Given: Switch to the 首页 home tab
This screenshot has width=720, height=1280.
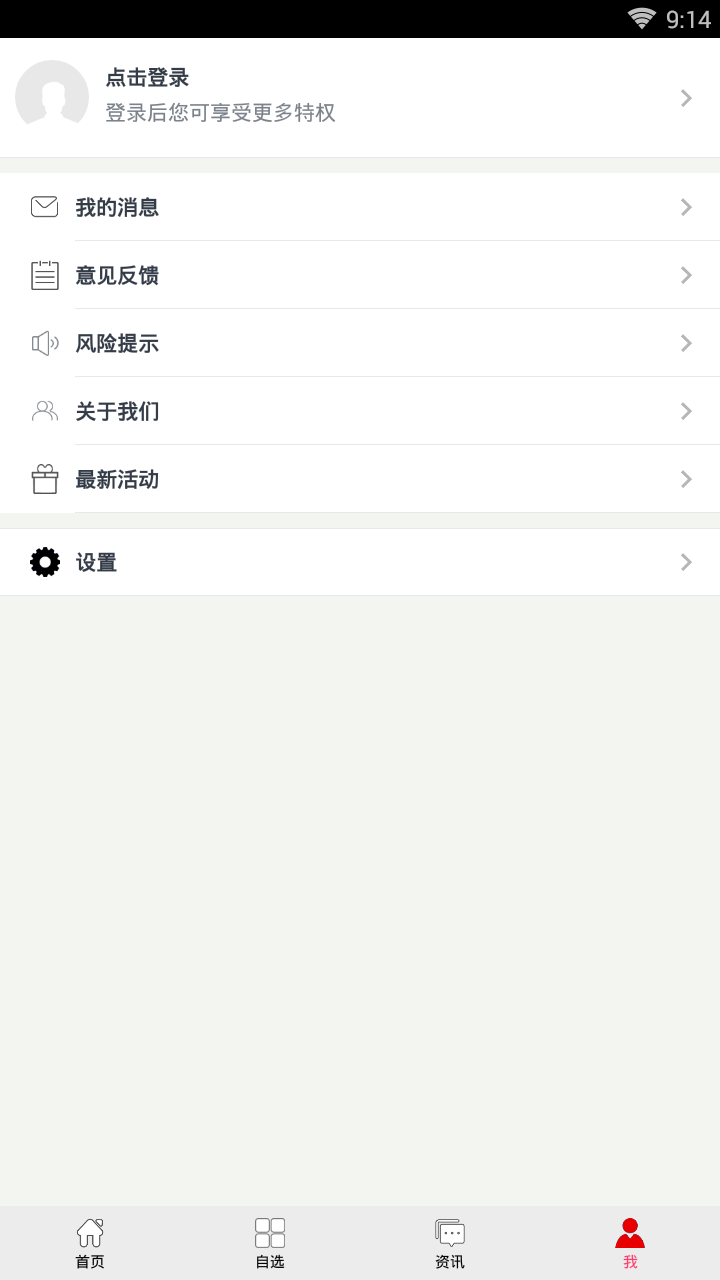Looking at the screenshot, I should click(x=90, y=1243).
